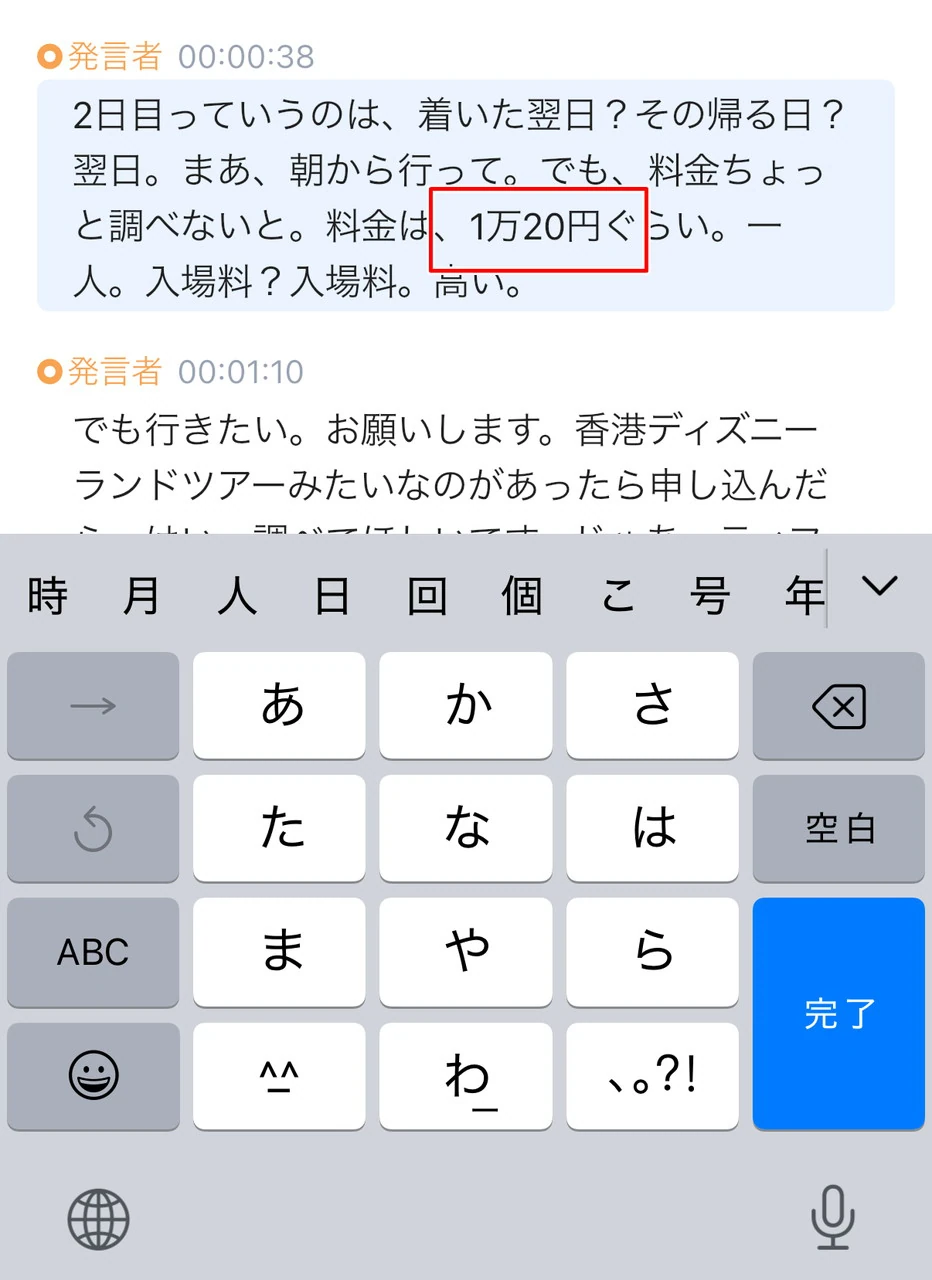Choose the 人 suggestion candidate
932x1280 pixels.
[236, 597]
